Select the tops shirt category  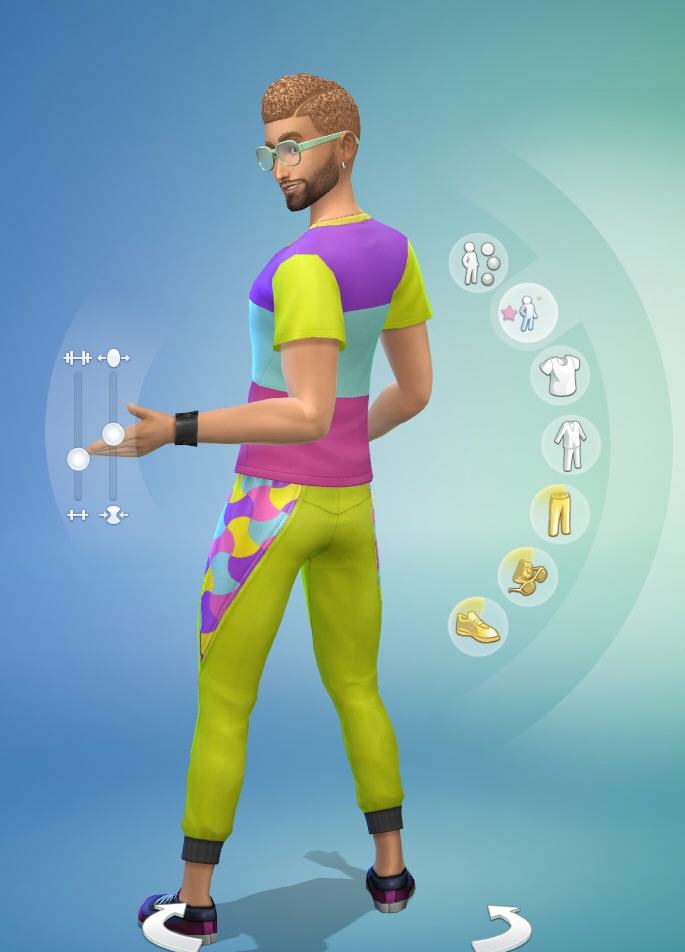pos(559,376)
